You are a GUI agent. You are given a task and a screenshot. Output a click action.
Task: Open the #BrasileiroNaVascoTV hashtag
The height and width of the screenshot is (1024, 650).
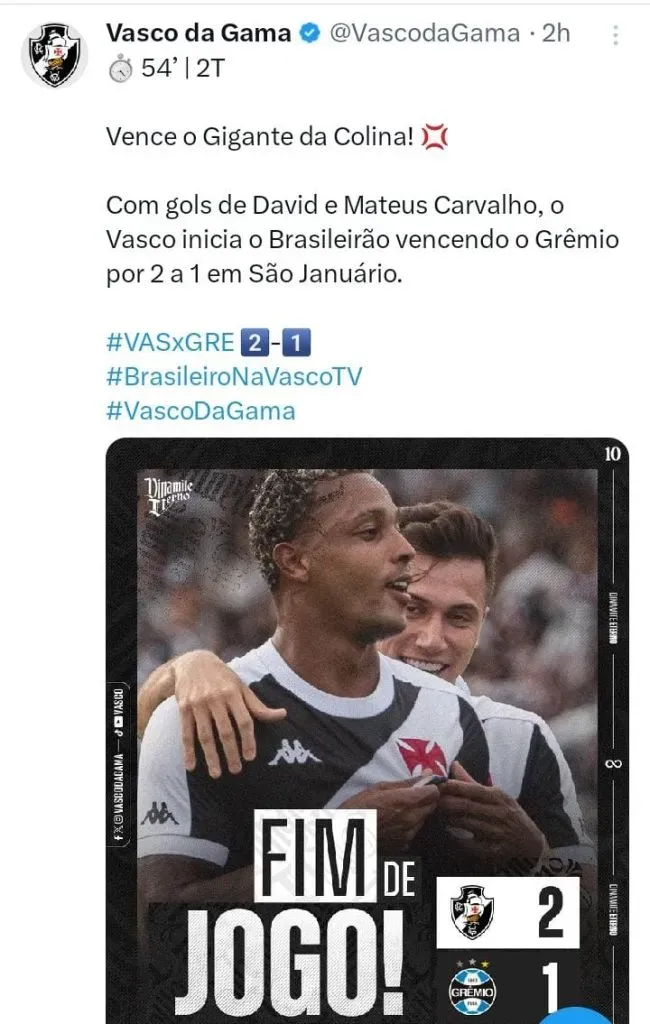[x=233, y=376]
